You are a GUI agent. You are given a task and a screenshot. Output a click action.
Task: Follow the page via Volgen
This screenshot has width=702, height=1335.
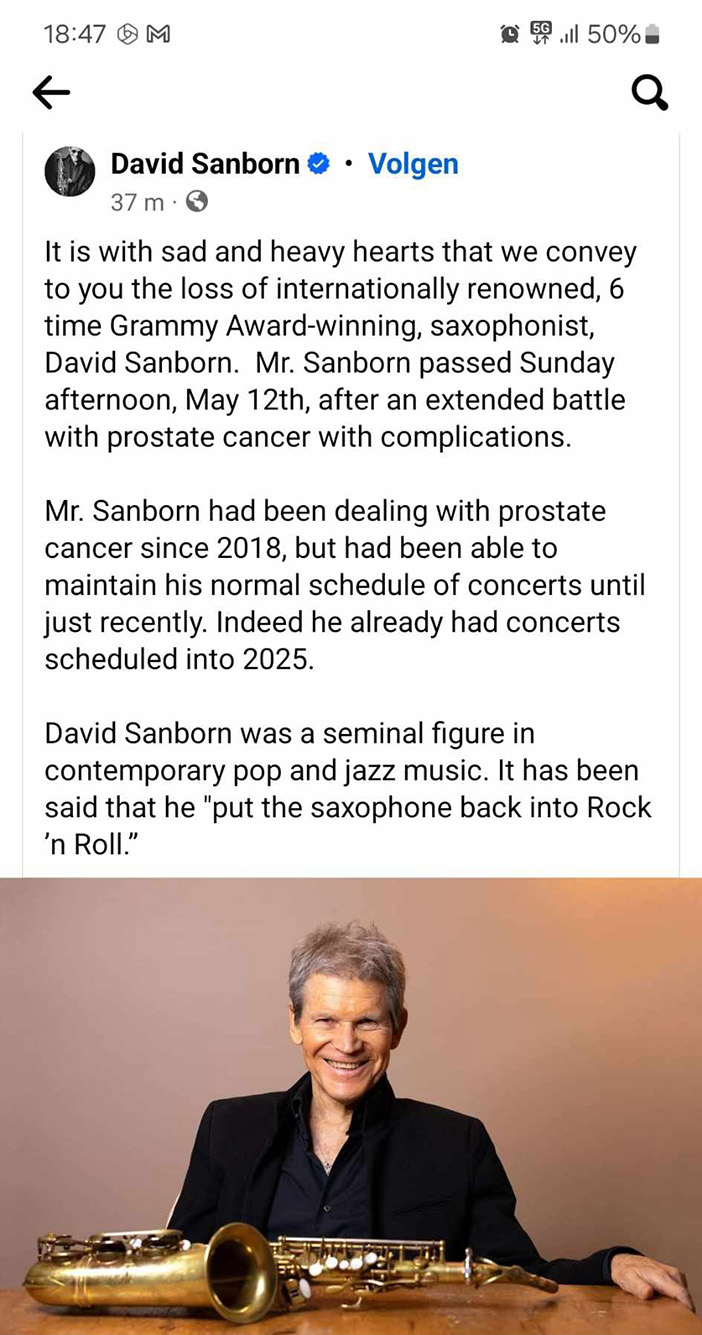[413, 164]
